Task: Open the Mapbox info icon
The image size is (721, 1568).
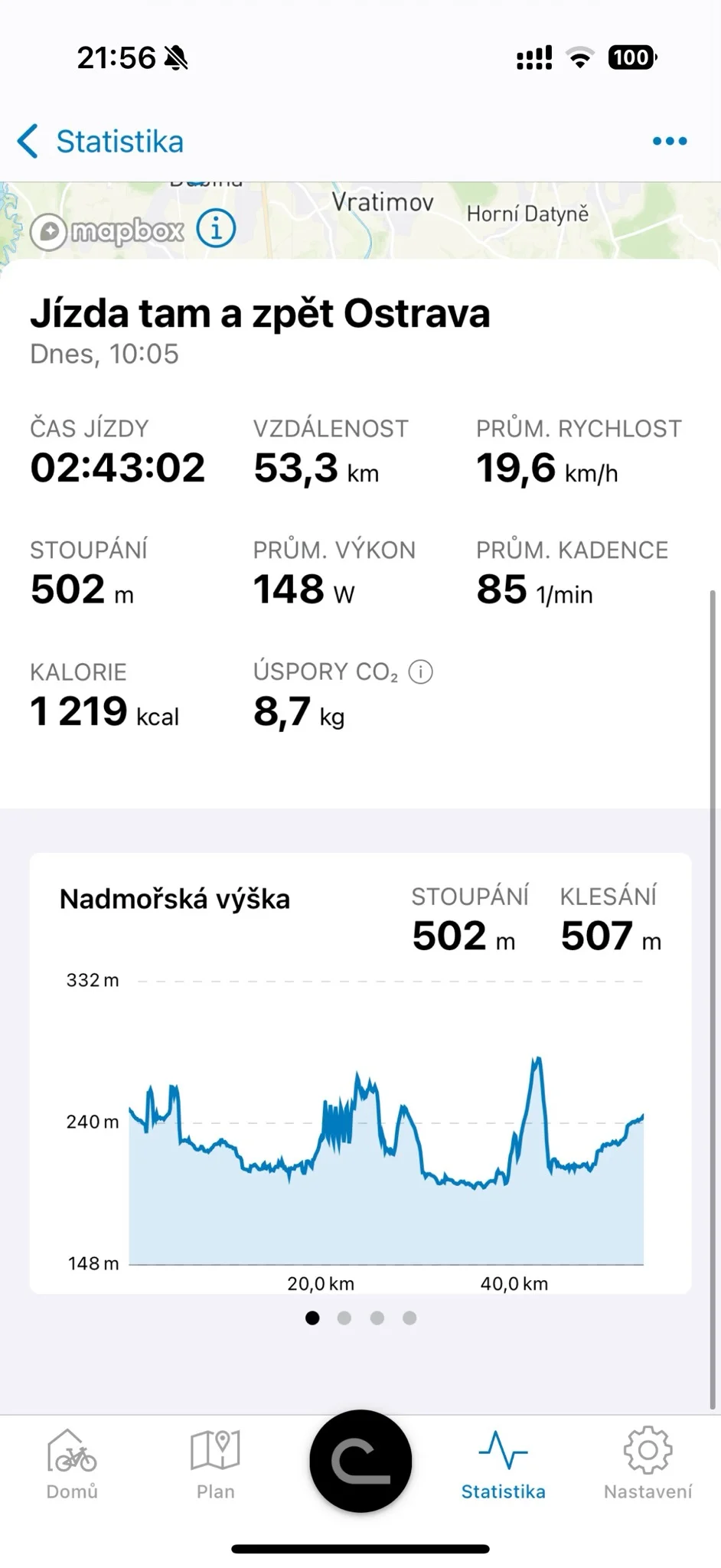Action: pos(217,228)
